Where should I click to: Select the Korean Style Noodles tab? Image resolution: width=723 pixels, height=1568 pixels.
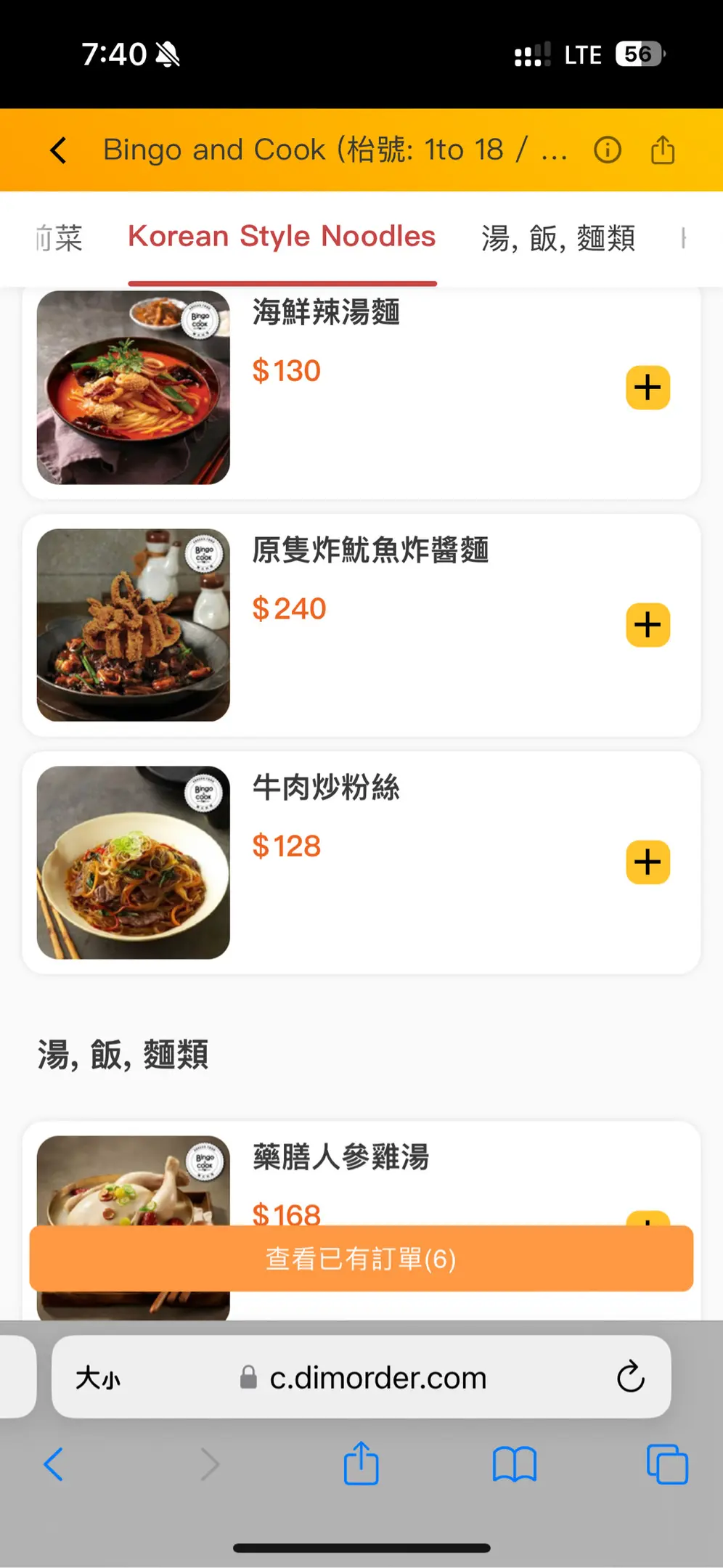point(282,237)
